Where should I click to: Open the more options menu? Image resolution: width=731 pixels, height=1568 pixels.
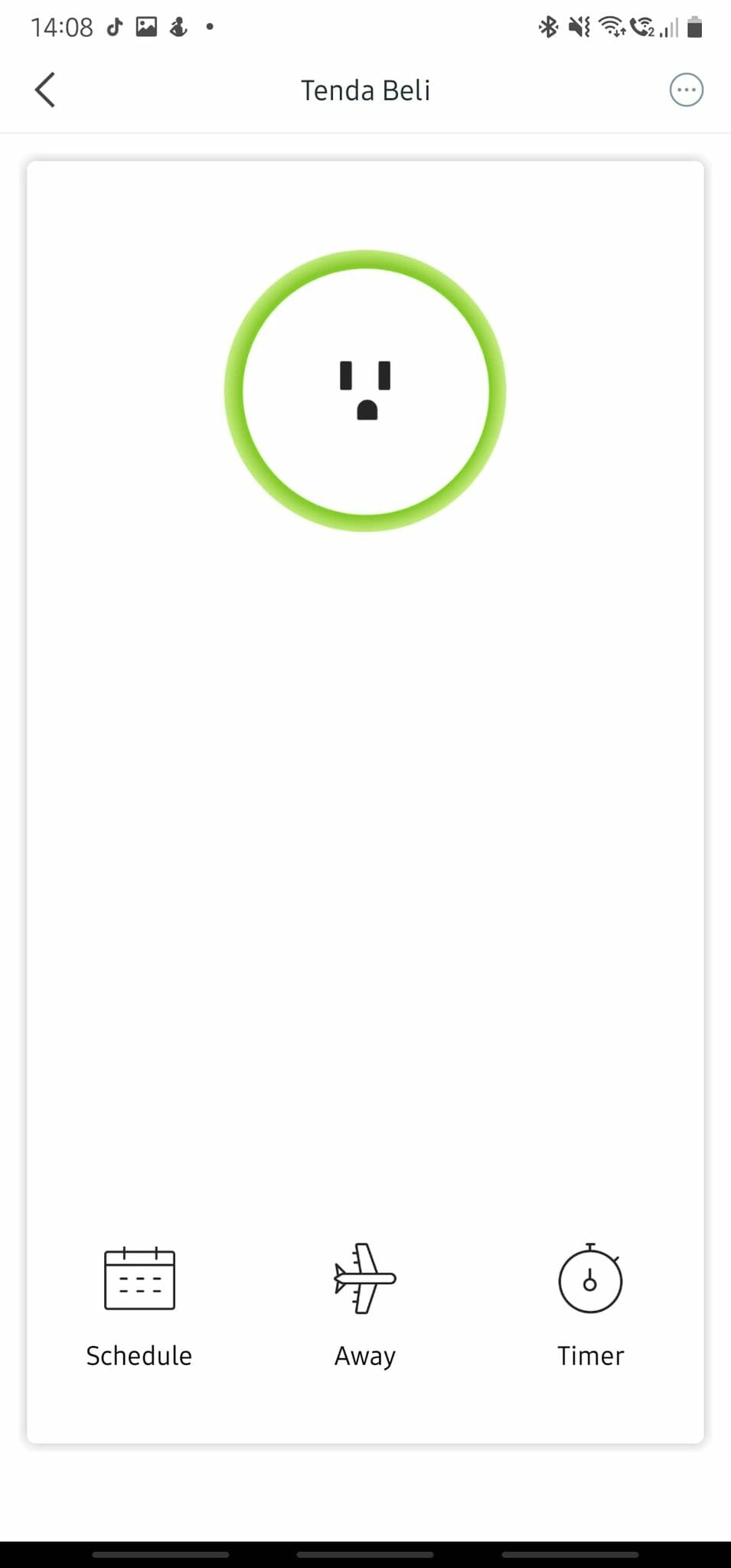[x=686, y=90]
